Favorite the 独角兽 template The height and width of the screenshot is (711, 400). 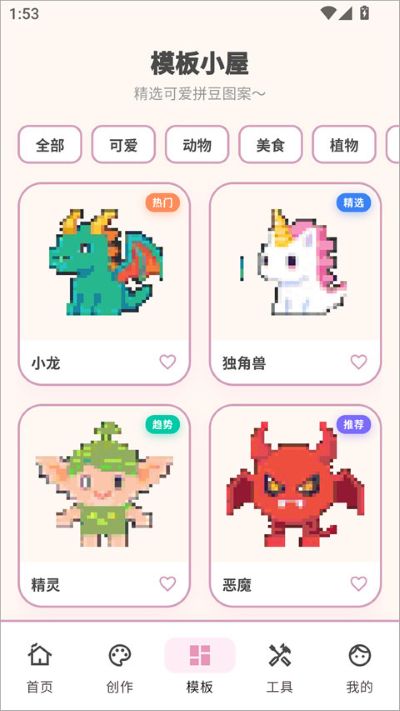click(359, 362)
